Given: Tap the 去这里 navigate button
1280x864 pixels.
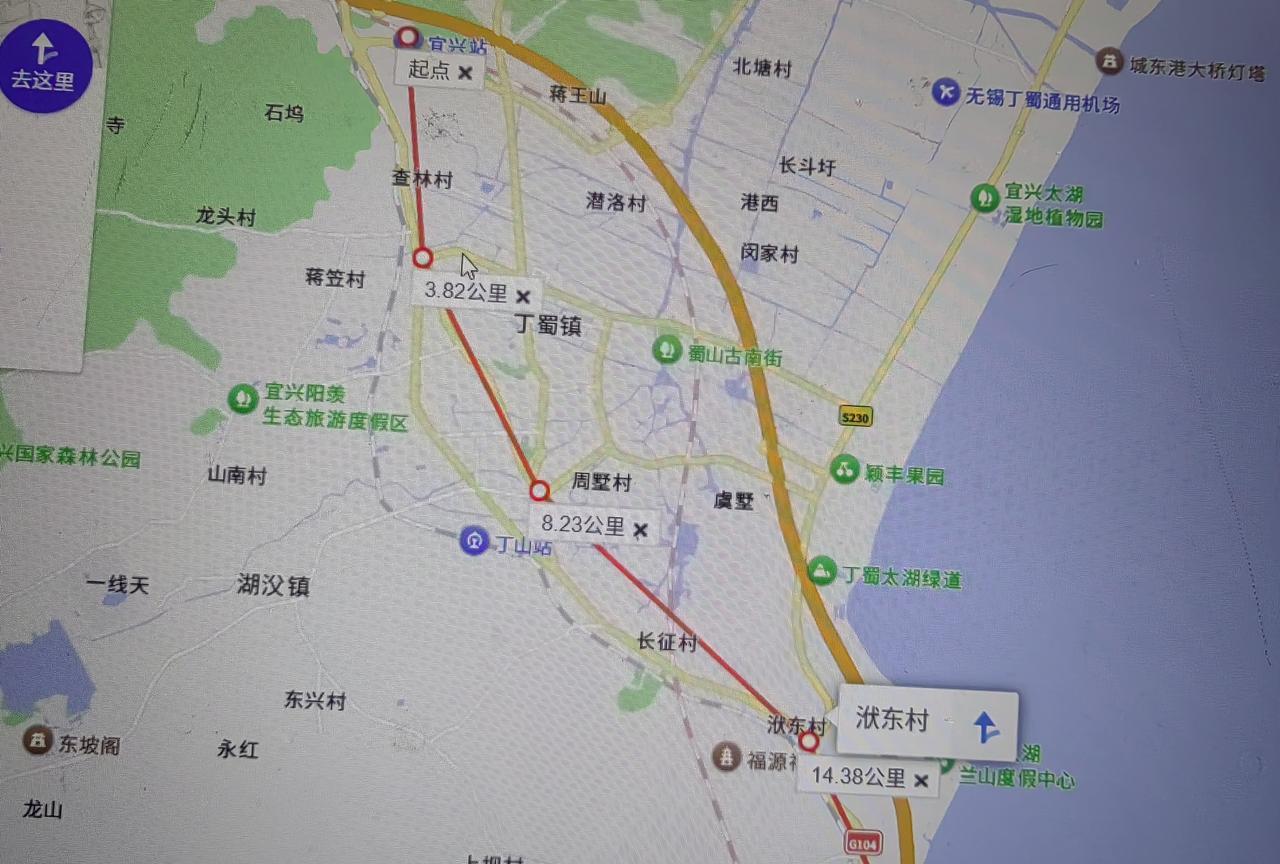Looking at the screenshot, I should pyautogui.click(x=44, y=64).
